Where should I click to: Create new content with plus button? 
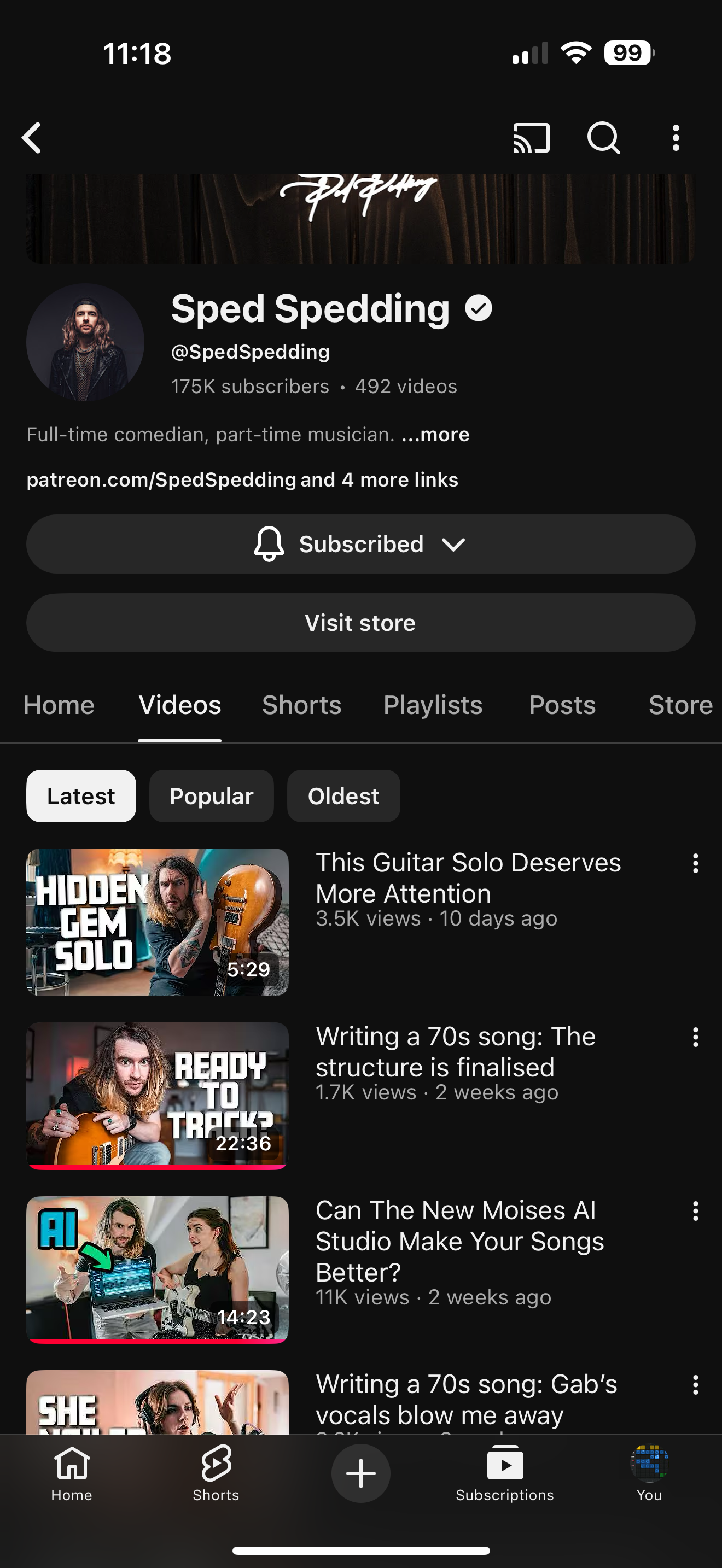(360, 1473)
